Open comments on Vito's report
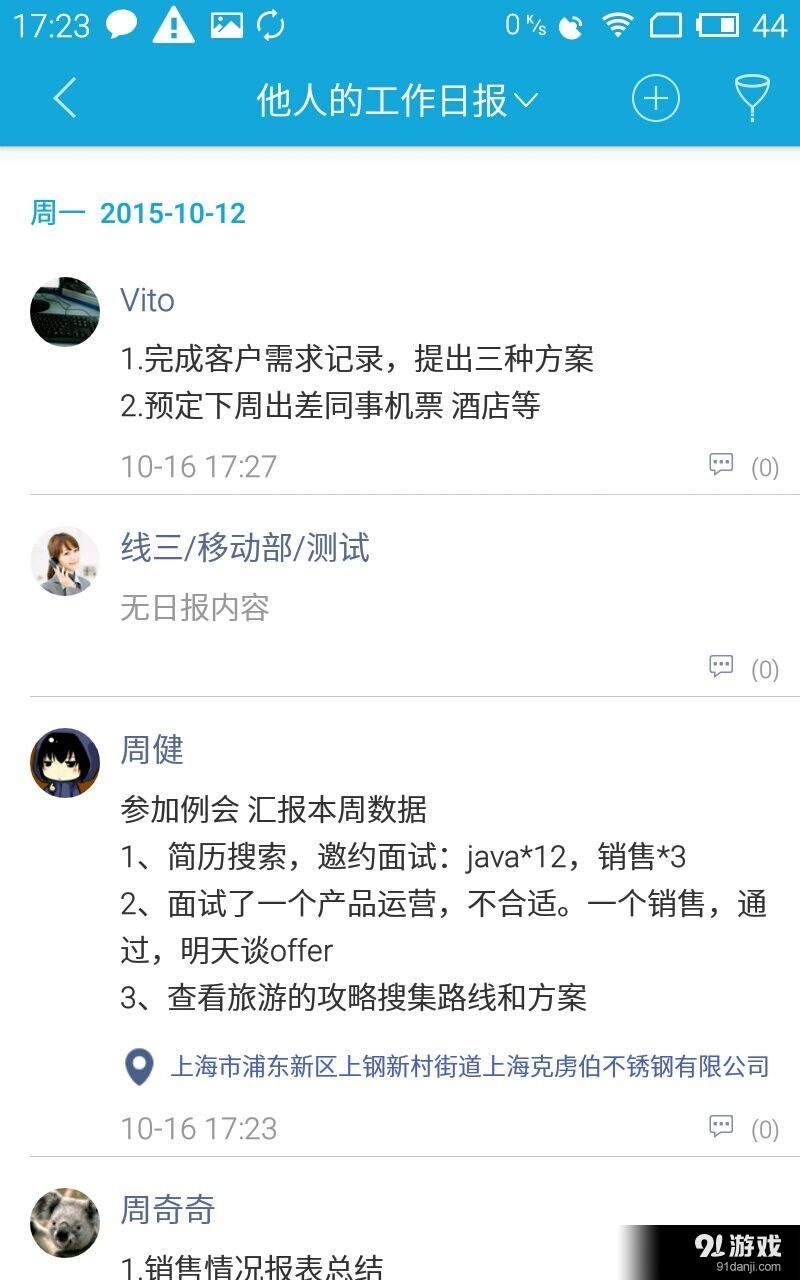The height and width of the screenshot is (1280, 800). point(720,465)
